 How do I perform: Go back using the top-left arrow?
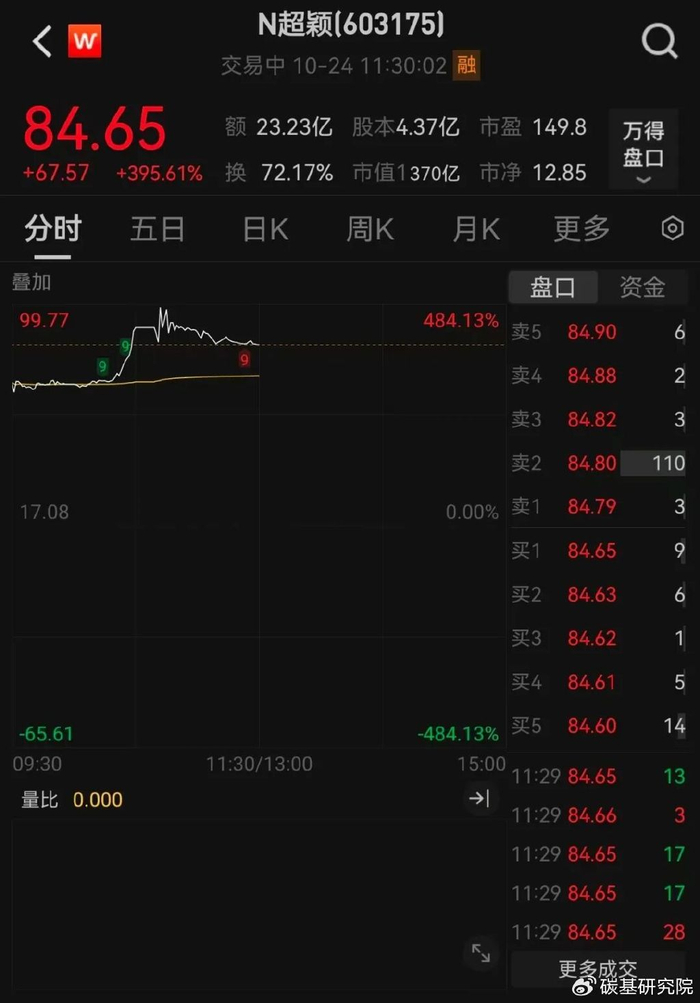pyautogui.click(x=42, y=42)
